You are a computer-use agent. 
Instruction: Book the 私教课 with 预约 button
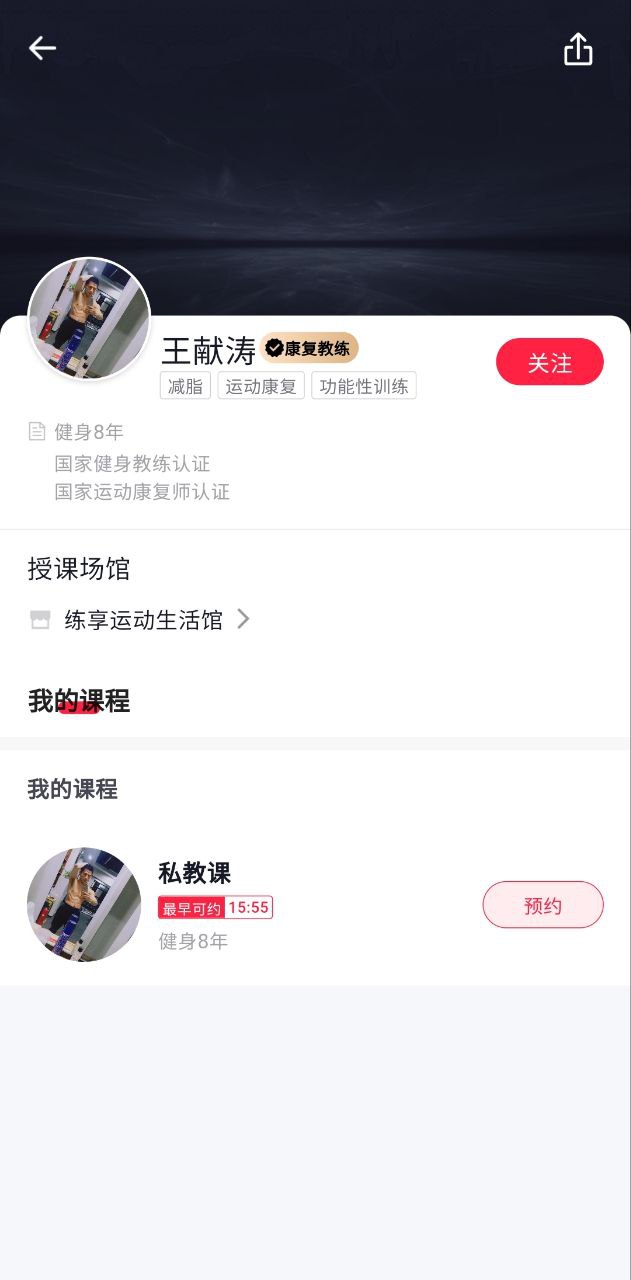(x=542, y=905)
